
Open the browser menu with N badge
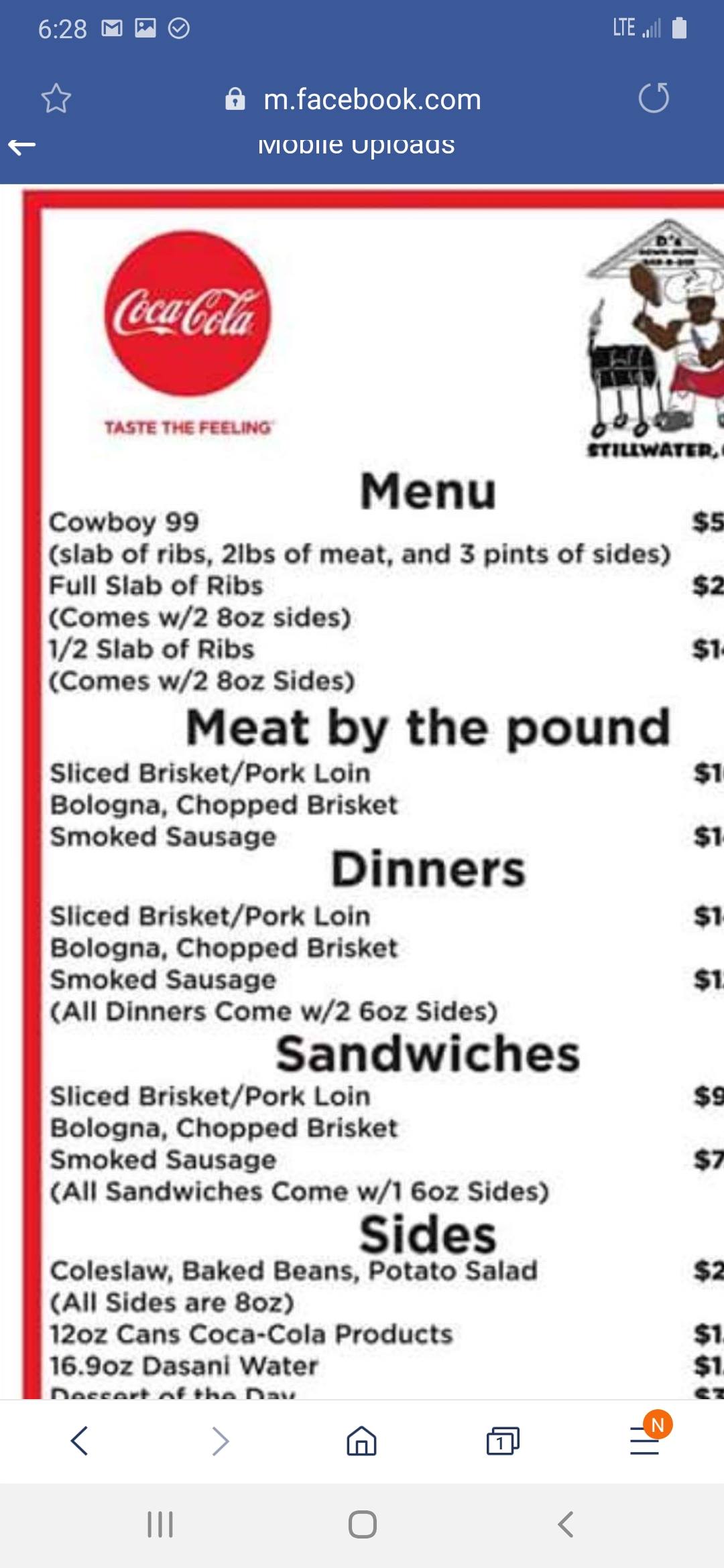[x=646, y=1438]
